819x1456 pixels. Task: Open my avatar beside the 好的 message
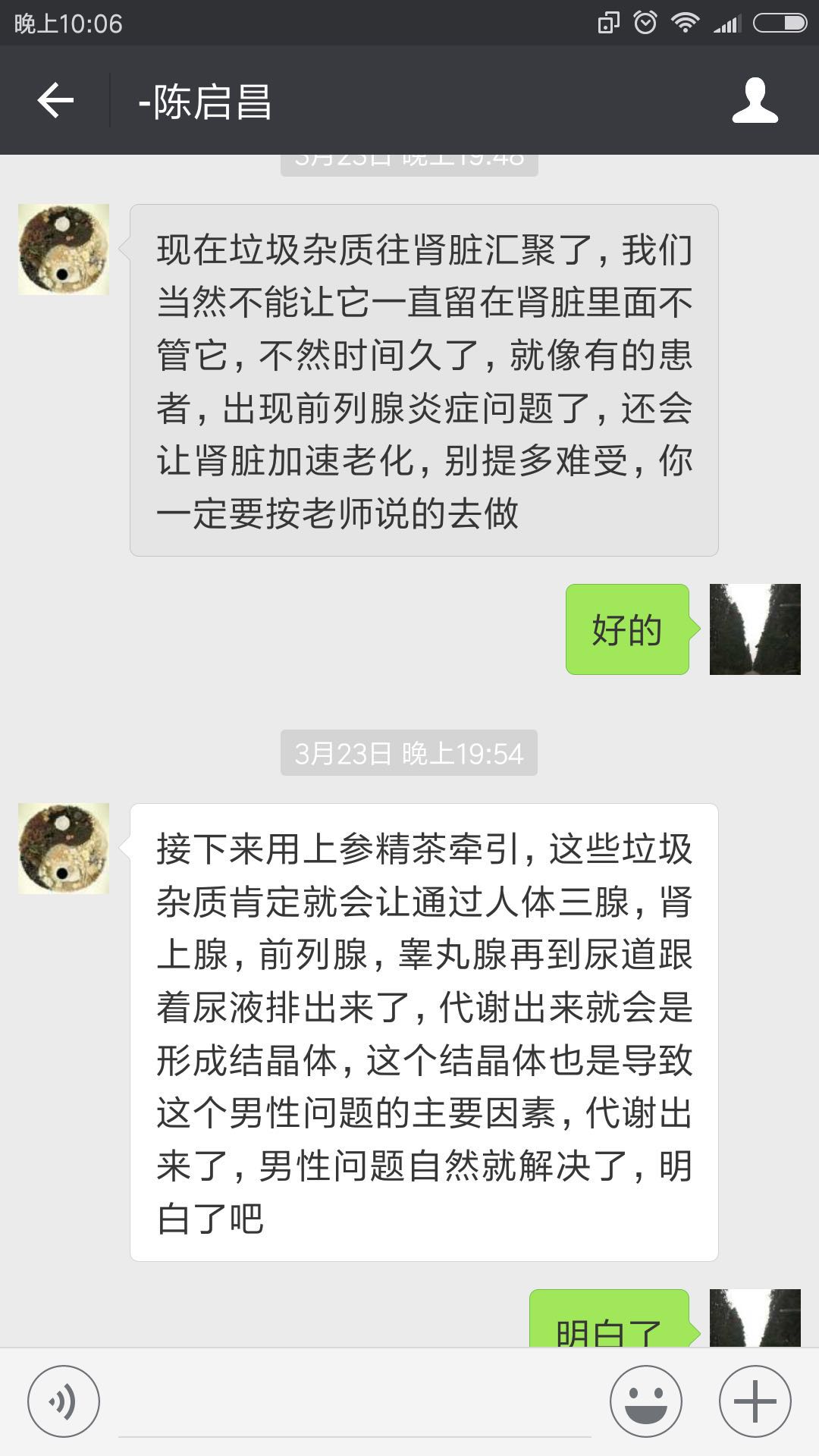[755, 629]
